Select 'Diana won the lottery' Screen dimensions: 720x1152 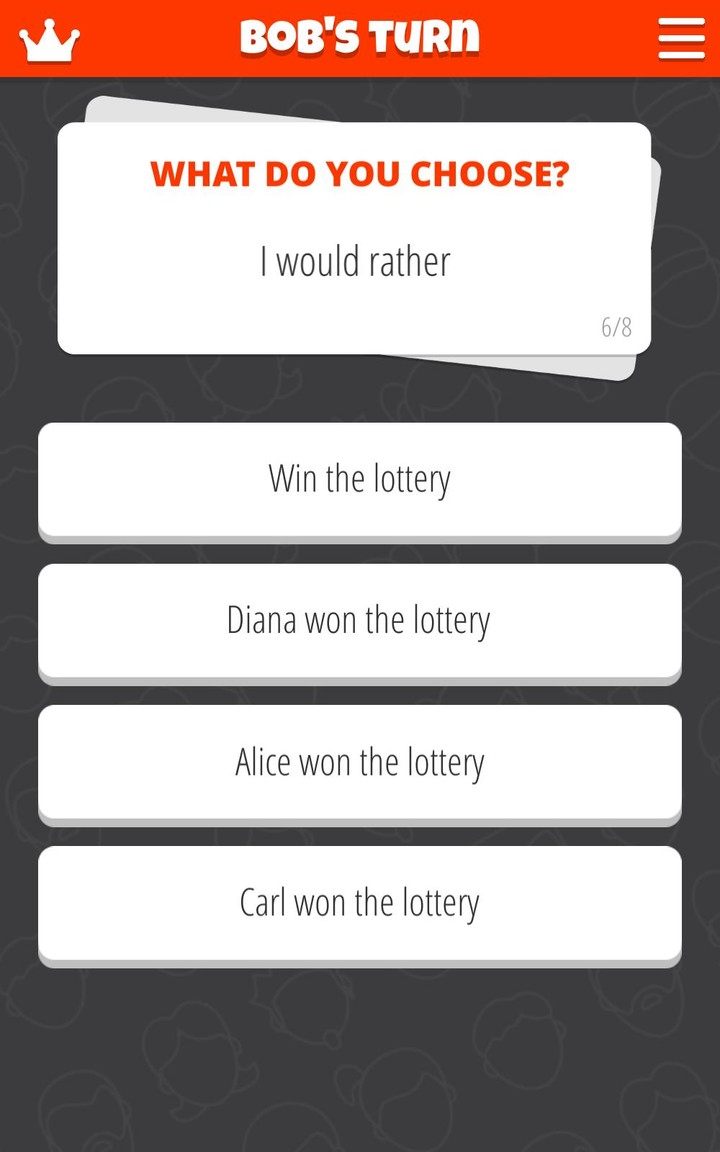pyautogui.click(x=360, y=621)
